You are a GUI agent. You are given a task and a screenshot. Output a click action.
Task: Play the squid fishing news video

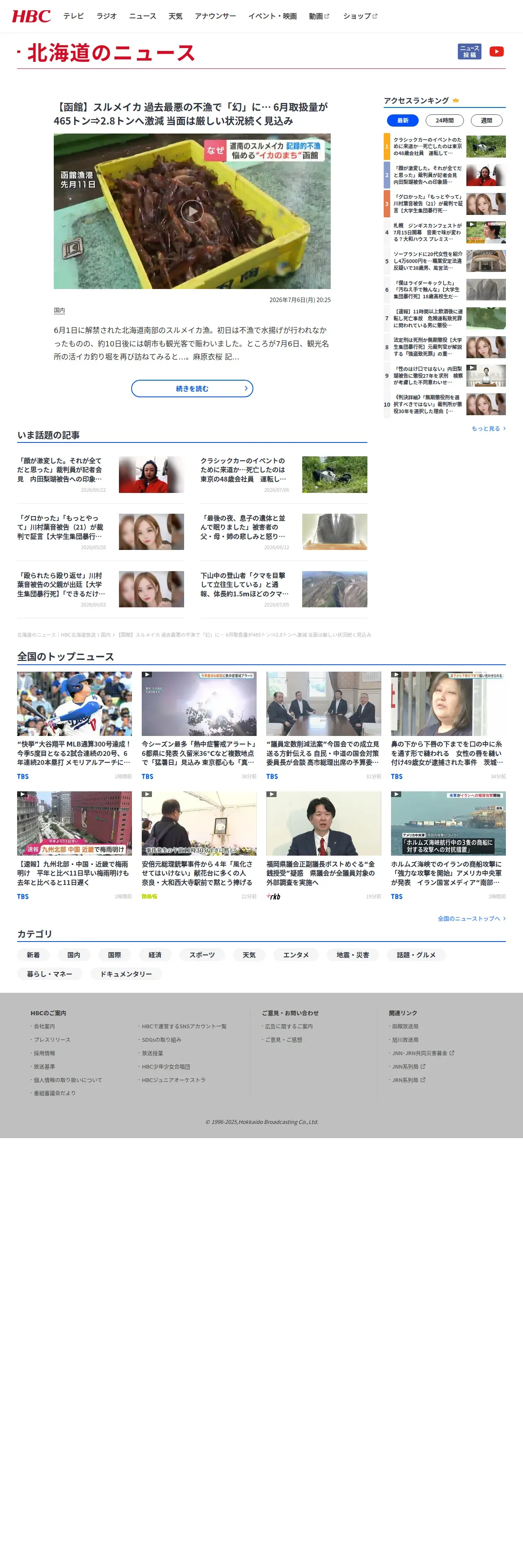click(x=192, y=211)
